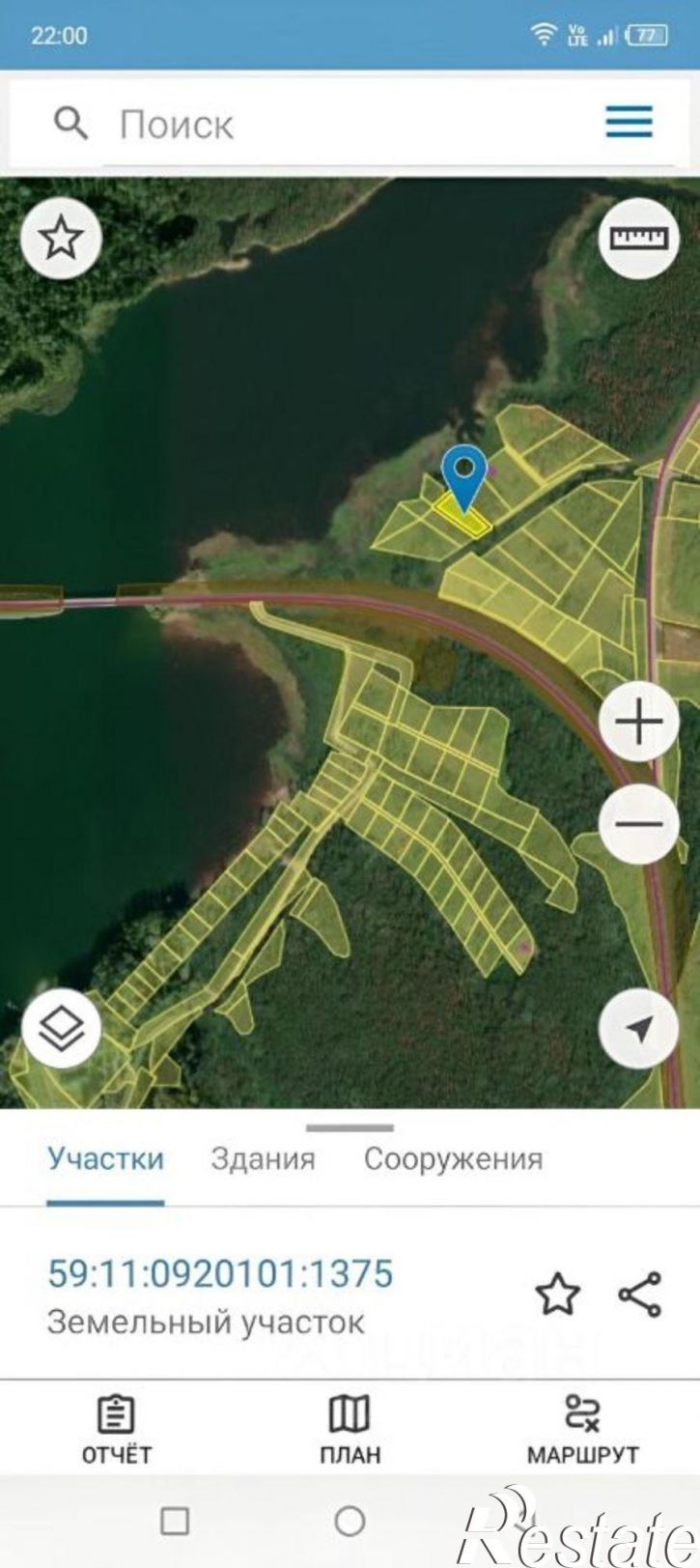Share parcel 59:11:0920101:1375
Screen dimensions: 700x1568
[639, 1294]
